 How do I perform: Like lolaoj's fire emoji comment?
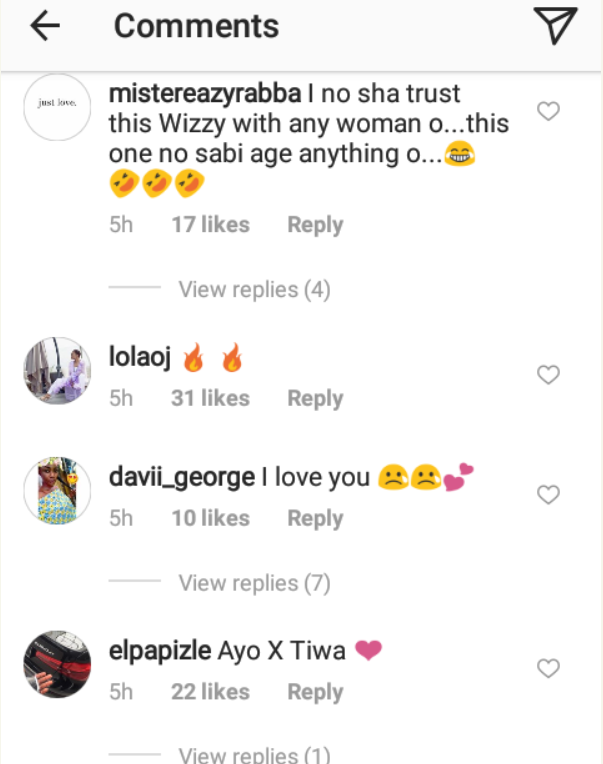coord(548,375)
